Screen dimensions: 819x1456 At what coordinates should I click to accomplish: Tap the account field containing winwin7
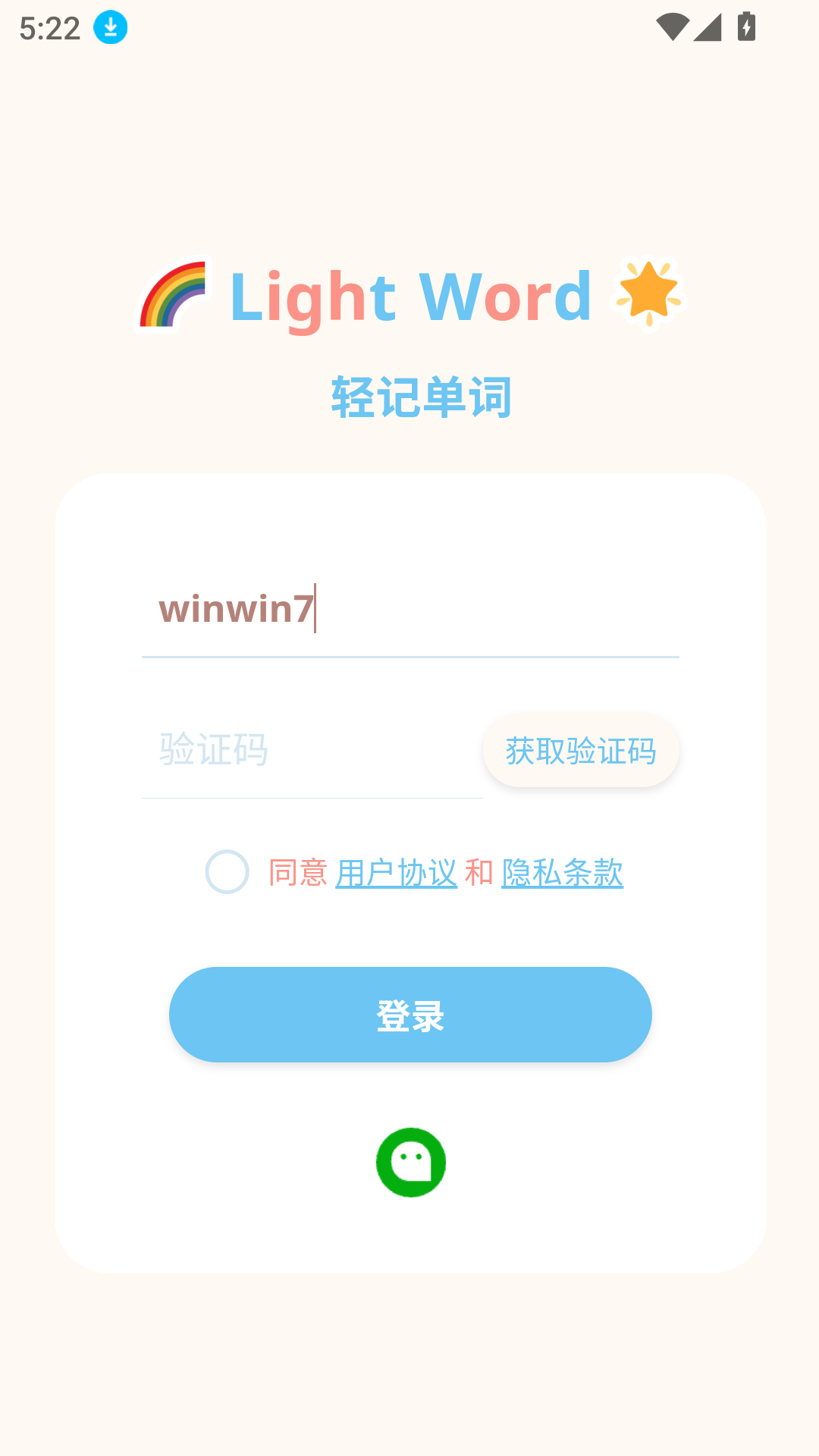click(x=409, y=610)
